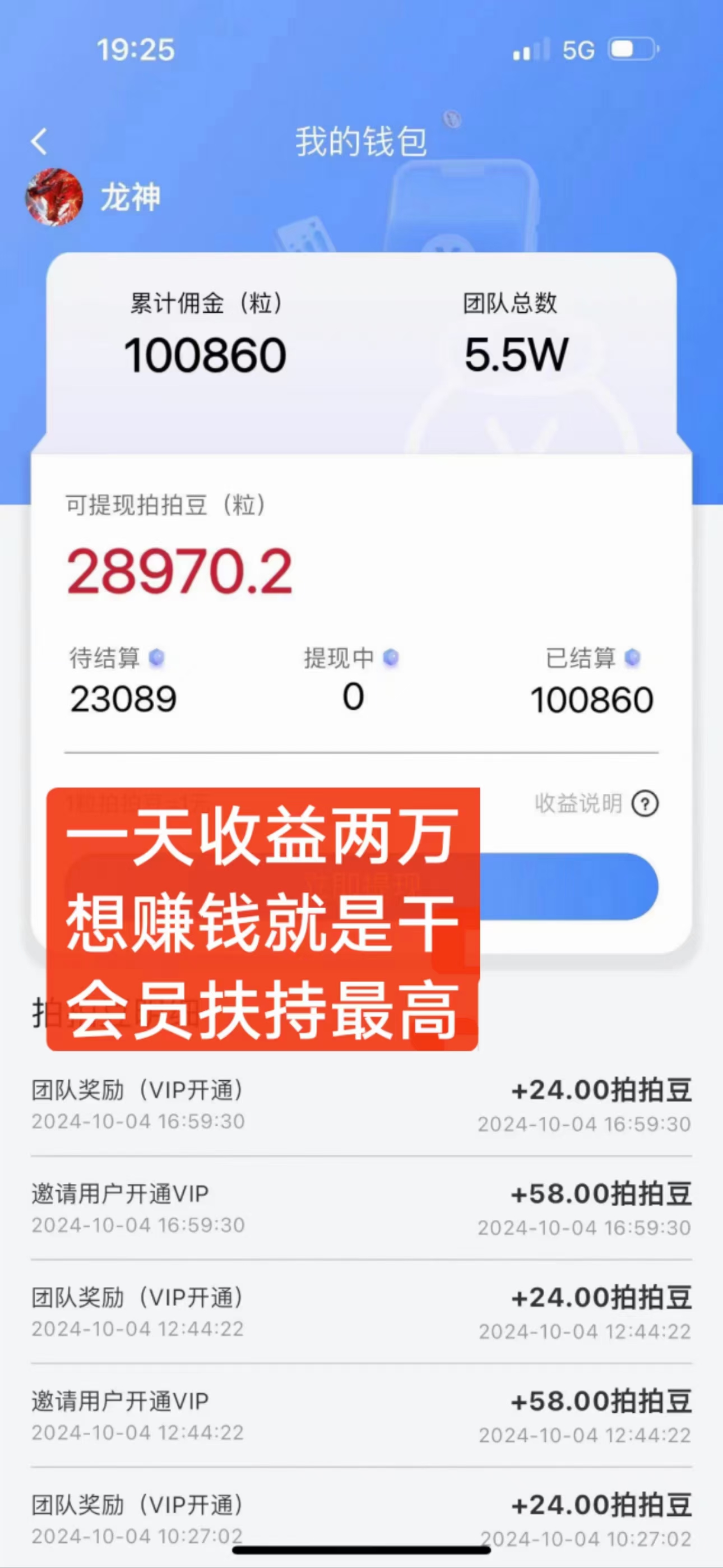Tap the info icon beside 待结算

pyautogui.click(x=156, y=658)
